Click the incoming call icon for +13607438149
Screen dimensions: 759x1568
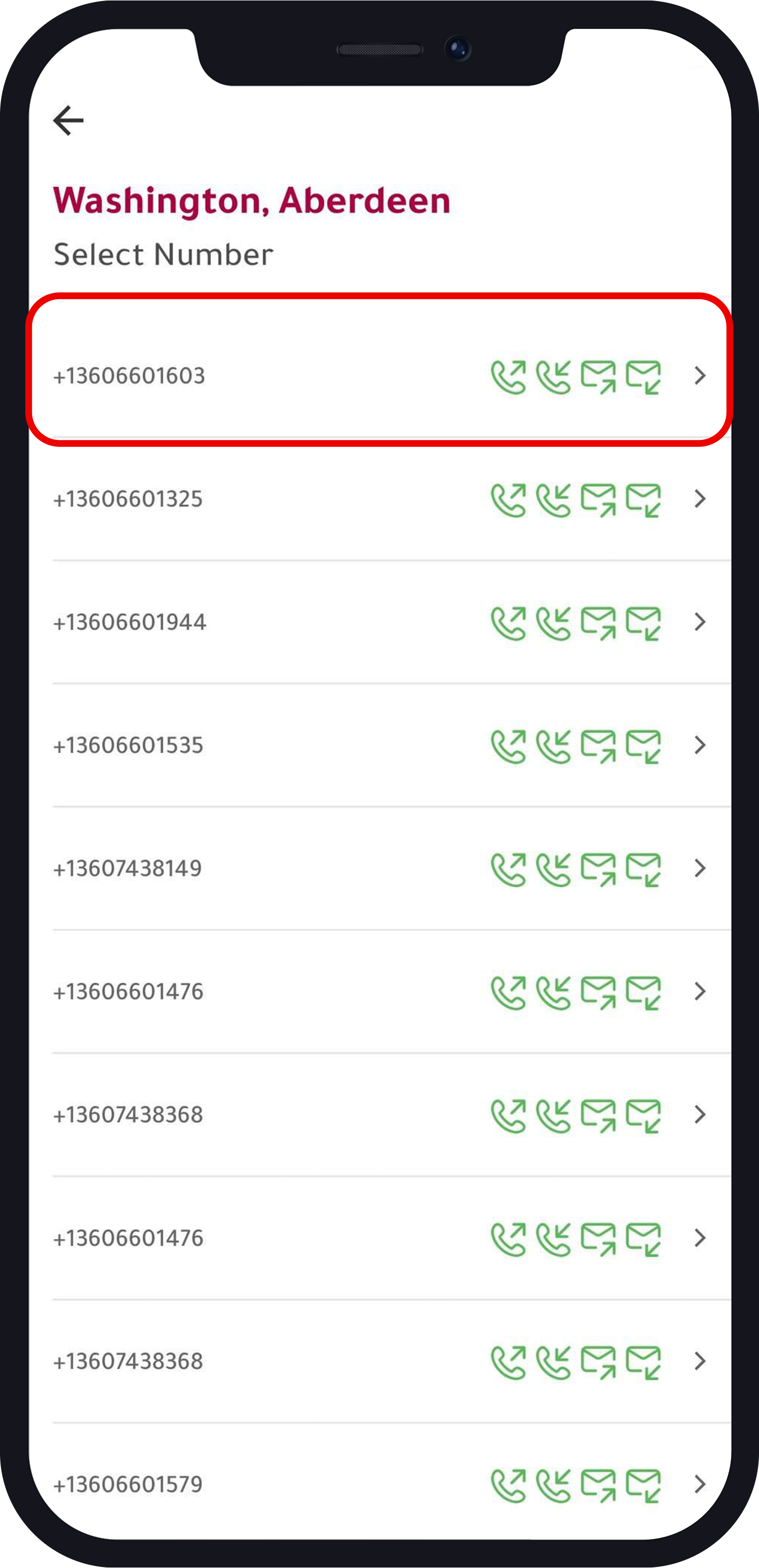click(x=554, y=869)
